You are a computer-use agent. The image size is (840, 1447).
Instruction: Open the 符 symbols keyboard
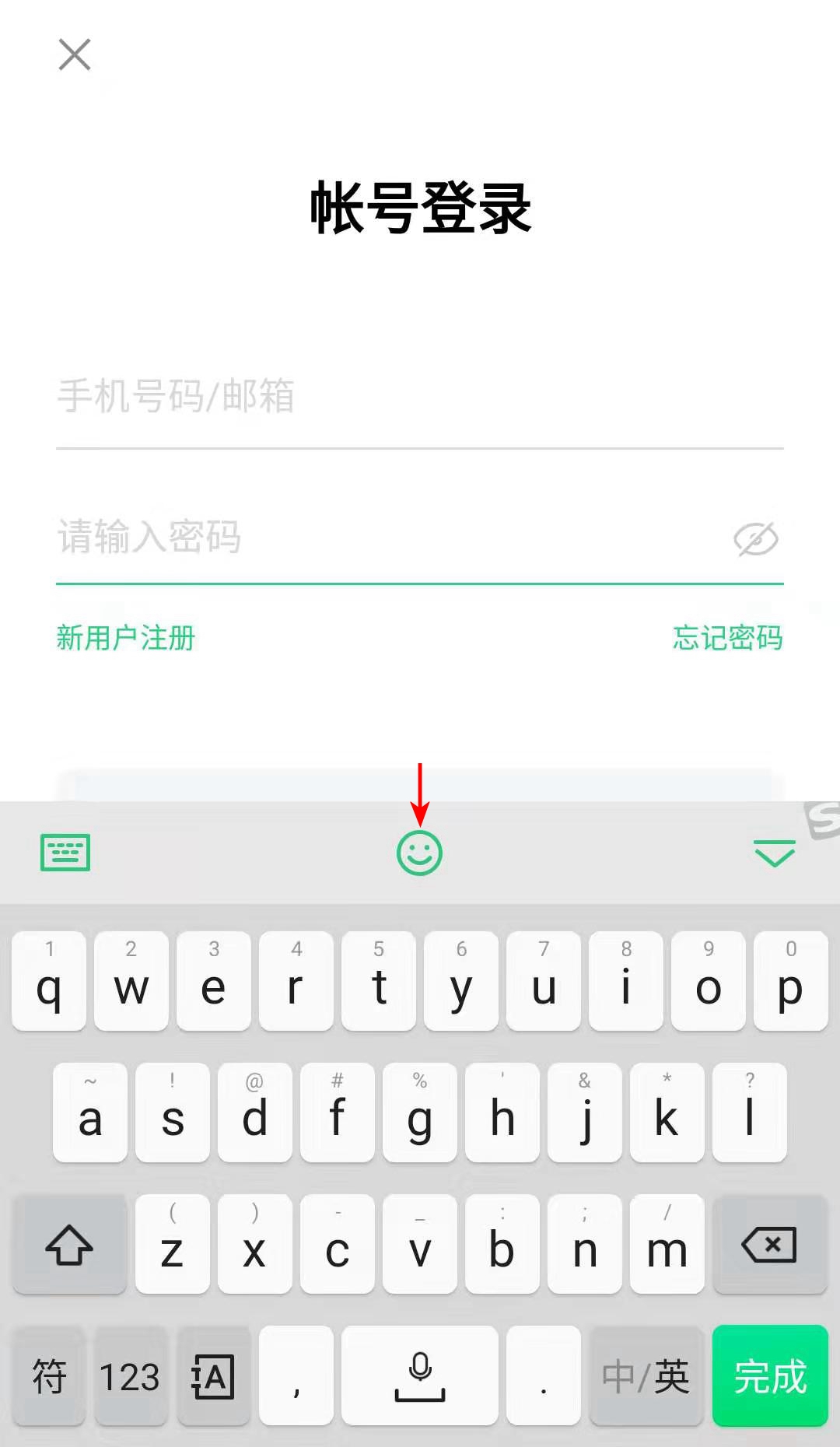[x=49, y=1376]
